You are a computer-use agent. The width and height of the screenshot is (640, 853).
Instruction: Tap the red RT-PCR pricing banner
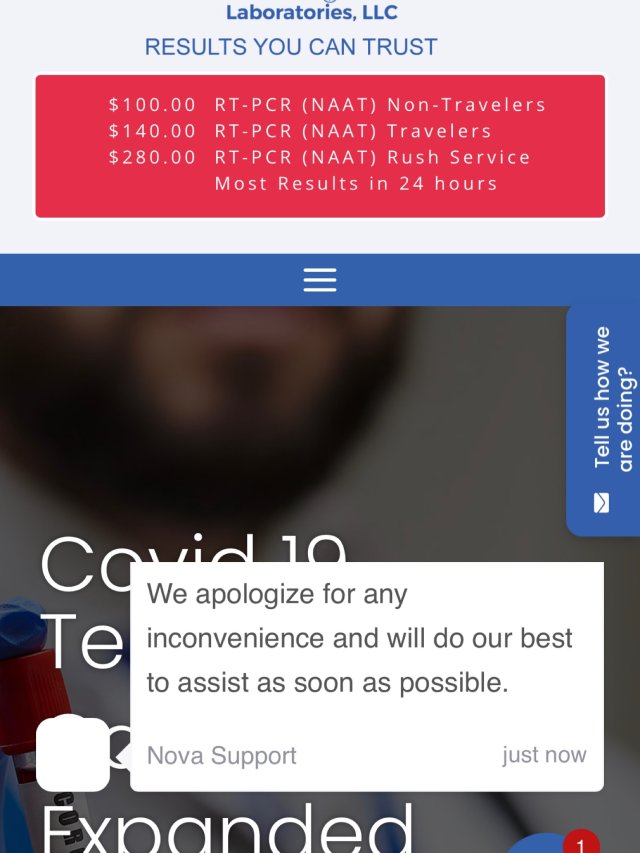point(320,145)
